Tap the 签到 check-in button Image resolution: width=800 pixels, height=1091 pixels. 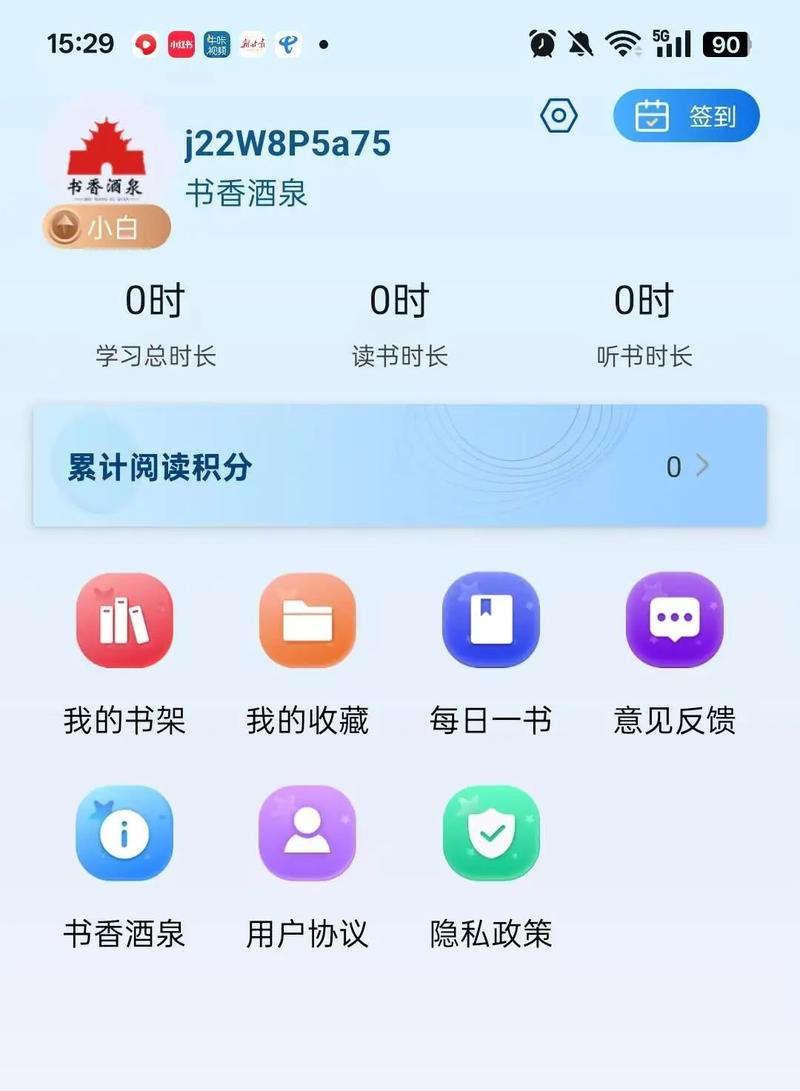tap(685, 116)
